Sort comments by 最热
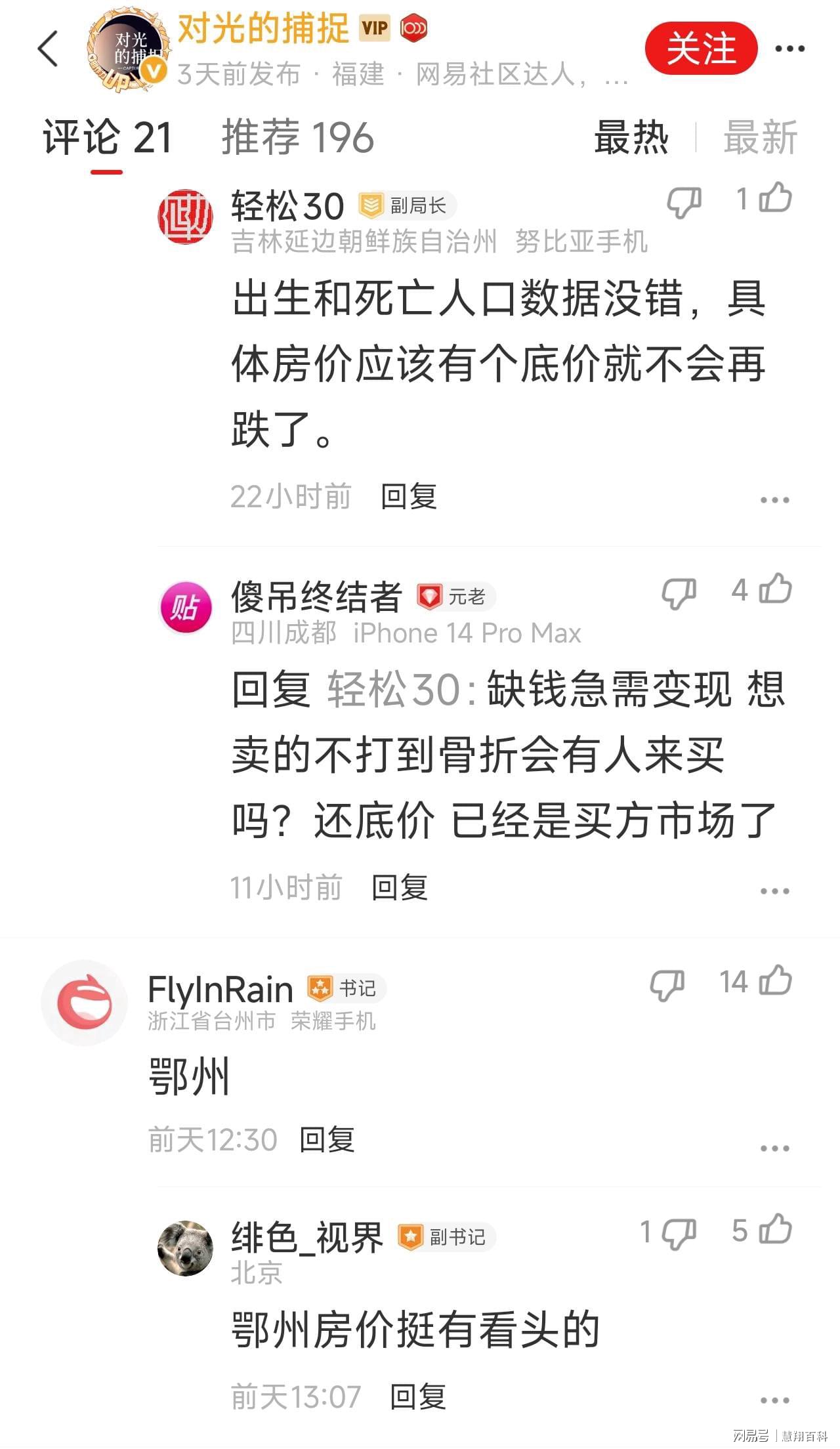840x1449 pixels. [x=631, y=138]
